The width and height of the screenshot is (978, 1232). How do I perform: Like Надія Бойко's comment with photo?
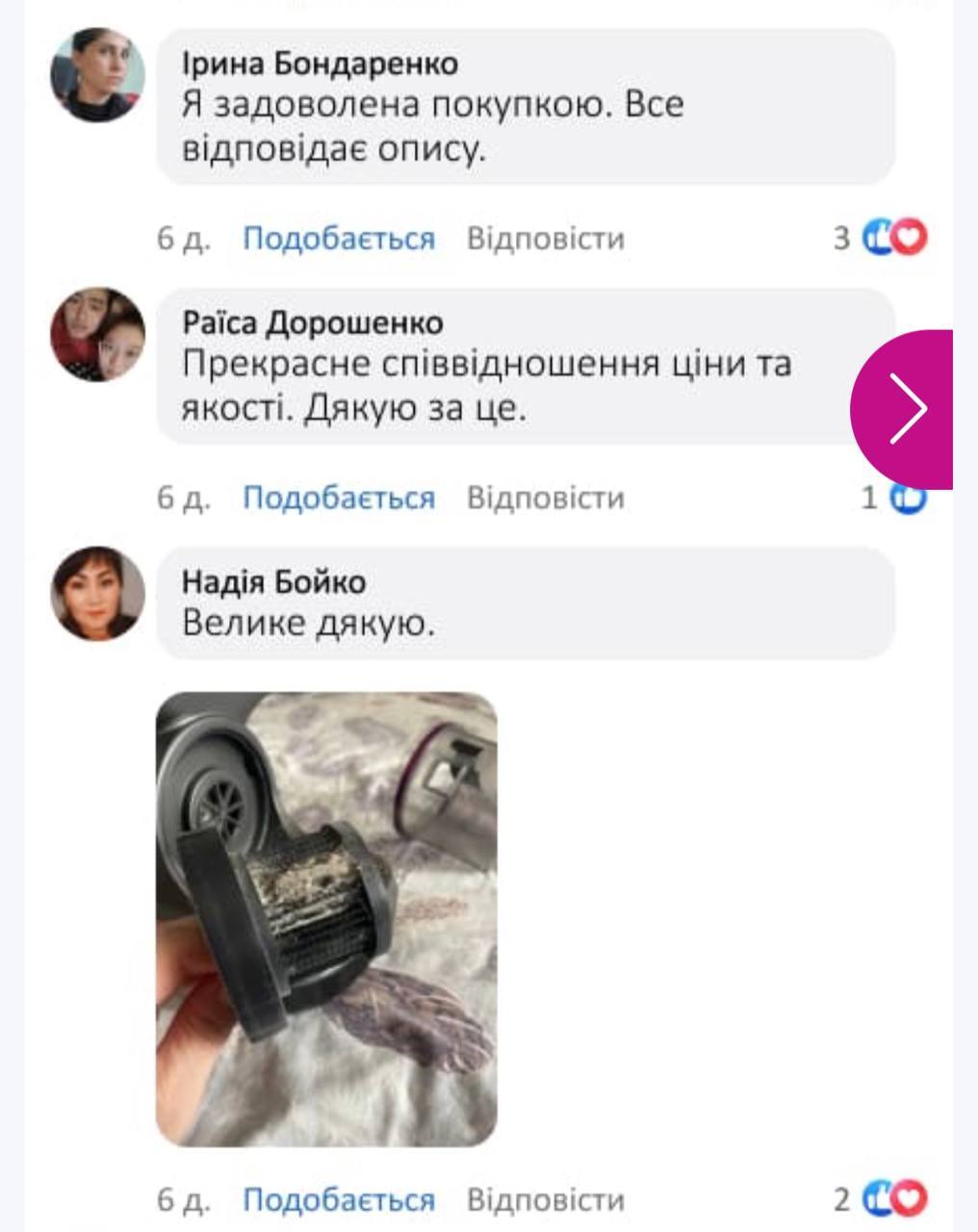click(338, 1200)
